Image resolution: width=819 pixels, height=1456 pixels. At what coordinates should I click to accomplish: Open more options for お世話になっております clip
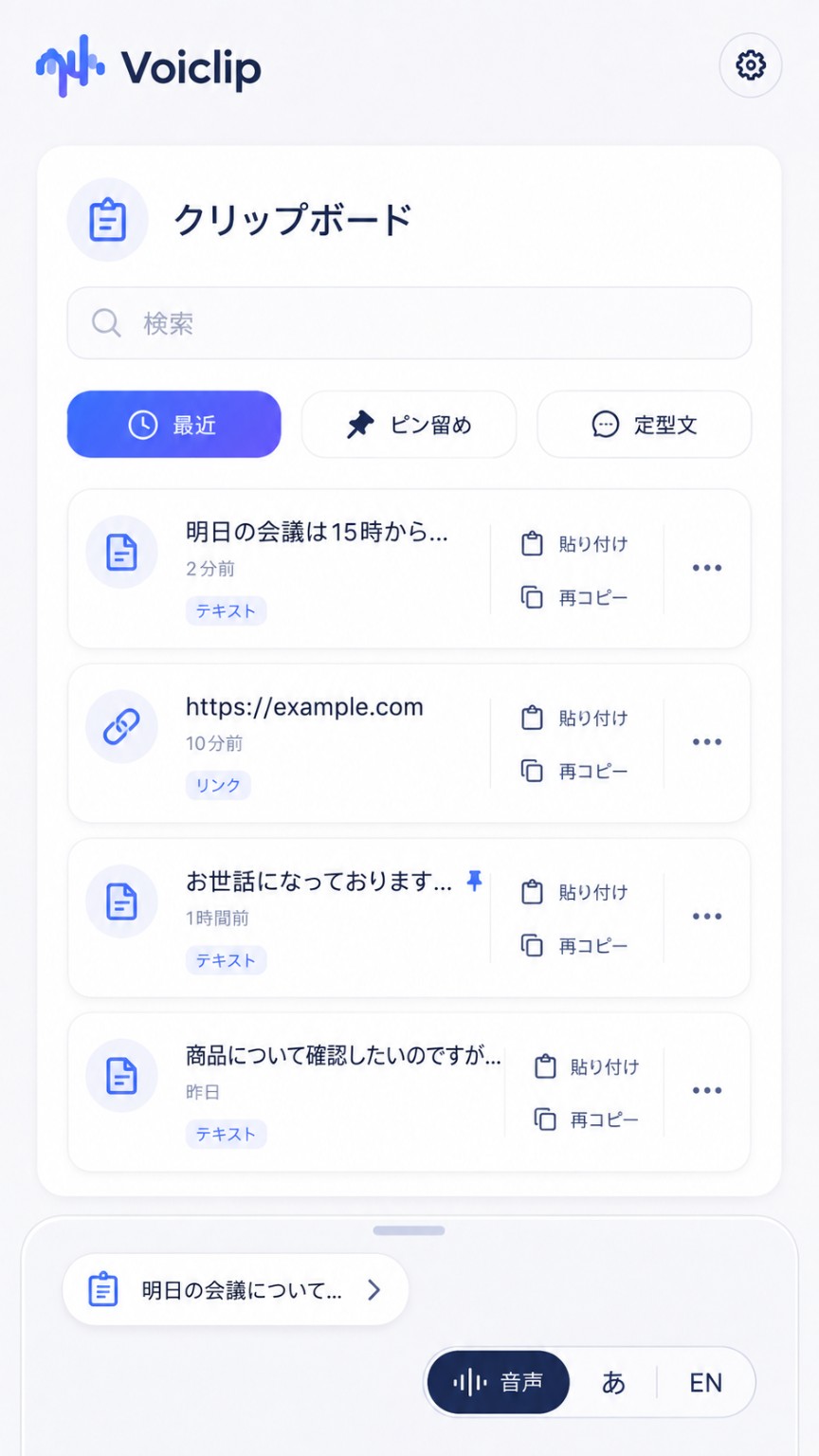point(707,917)
